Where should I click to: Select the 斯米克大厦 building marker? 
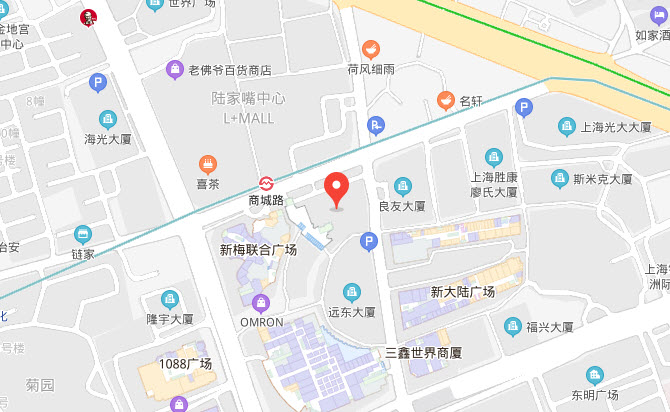[x=560, y=179]
